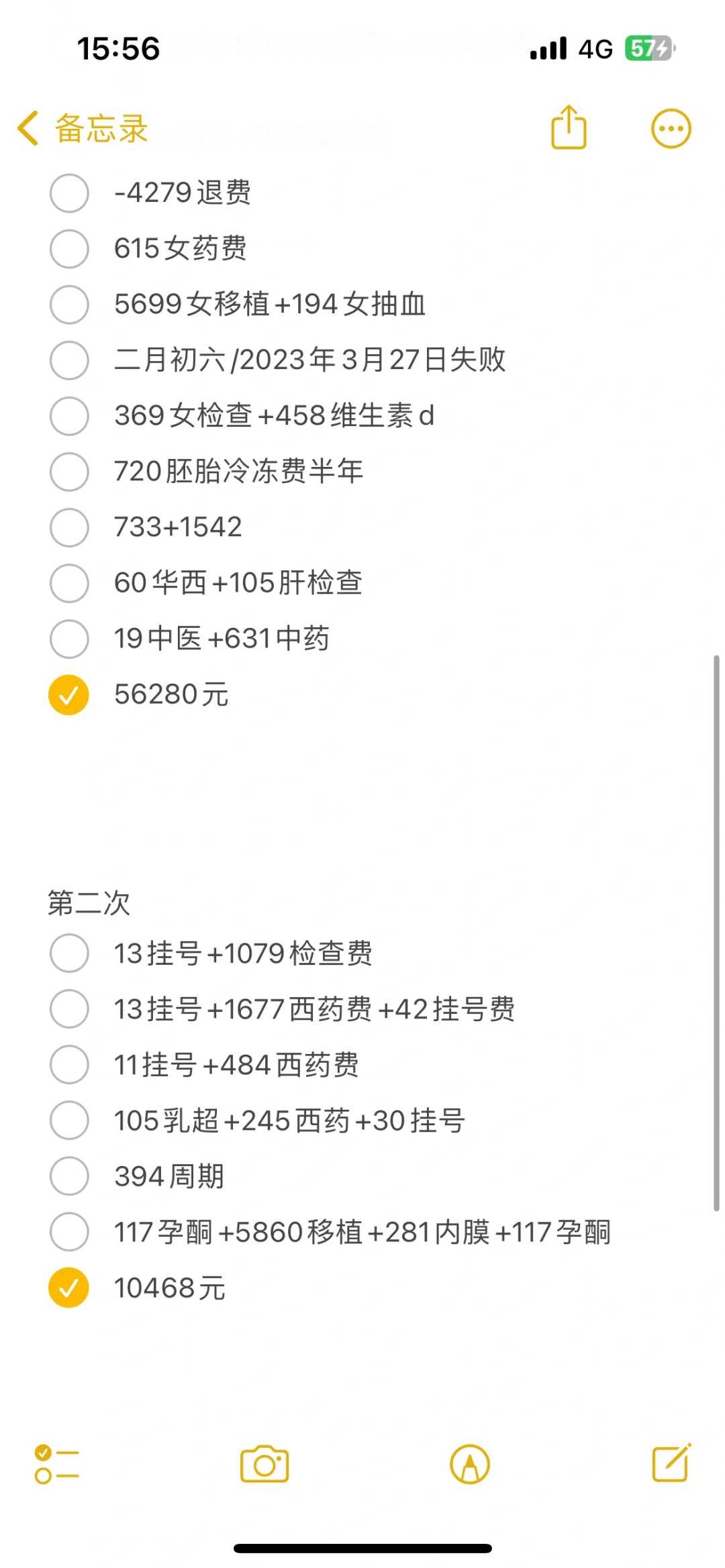Check the item 720胚胎冷冻费半年
The image size is (725, 1568).
click(x=68, y=472)
